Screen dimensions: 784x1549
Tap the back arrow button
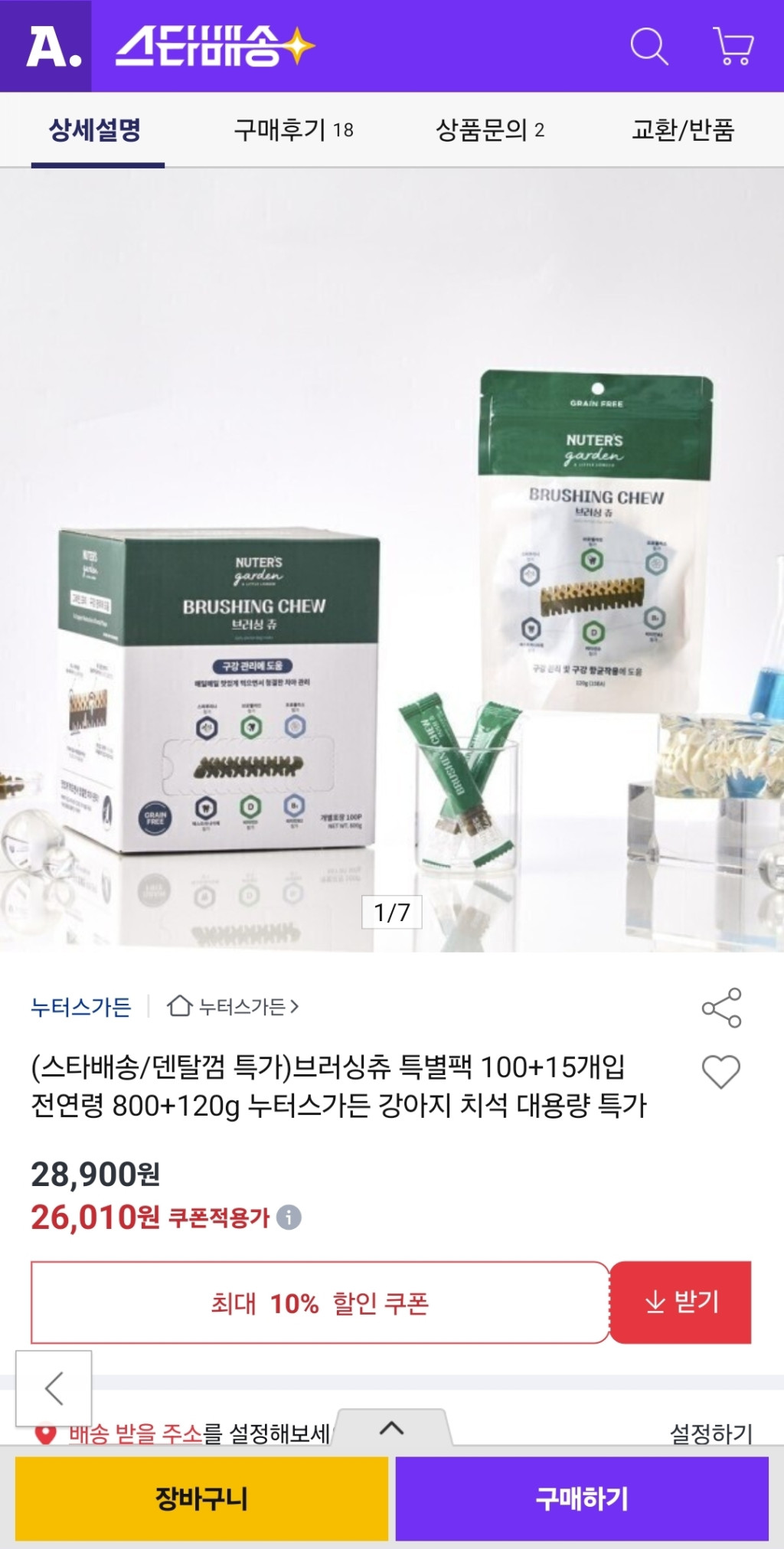(54, 1387)
